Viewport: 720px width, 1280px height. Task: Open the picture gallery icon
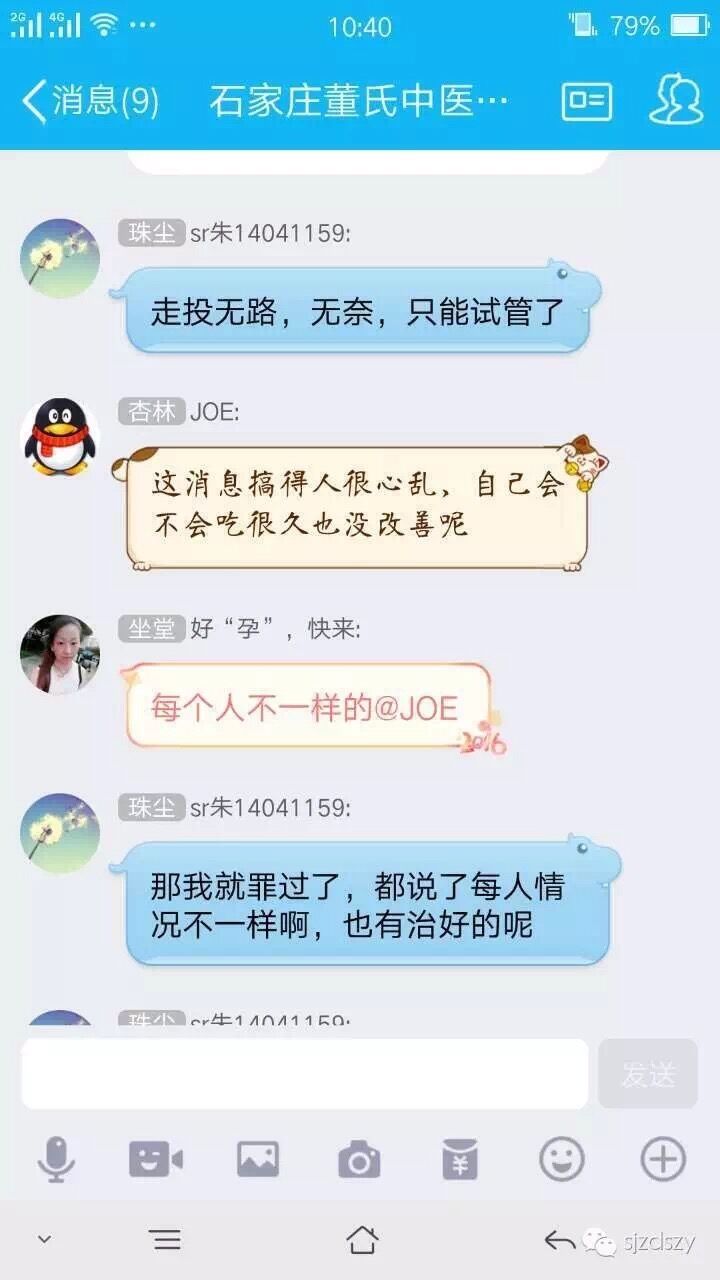[258, 1160]
